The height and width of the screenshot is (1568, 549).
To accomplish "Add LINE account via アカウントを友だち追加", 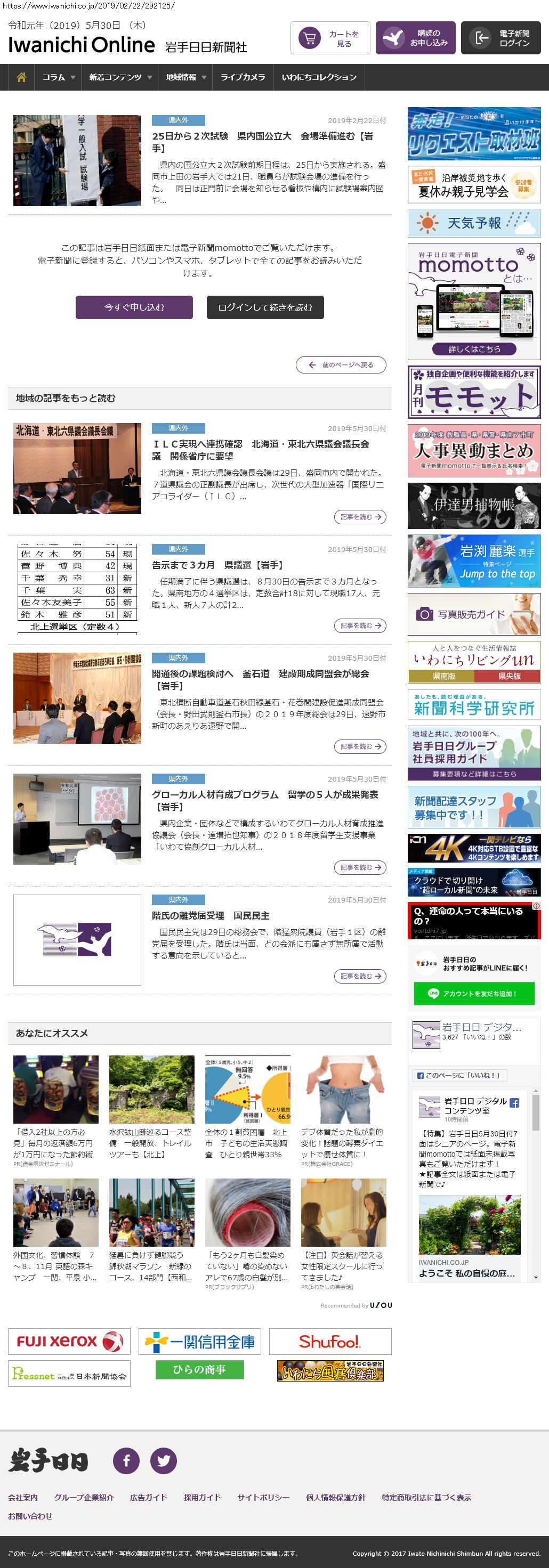I will [x=473, y=994].
